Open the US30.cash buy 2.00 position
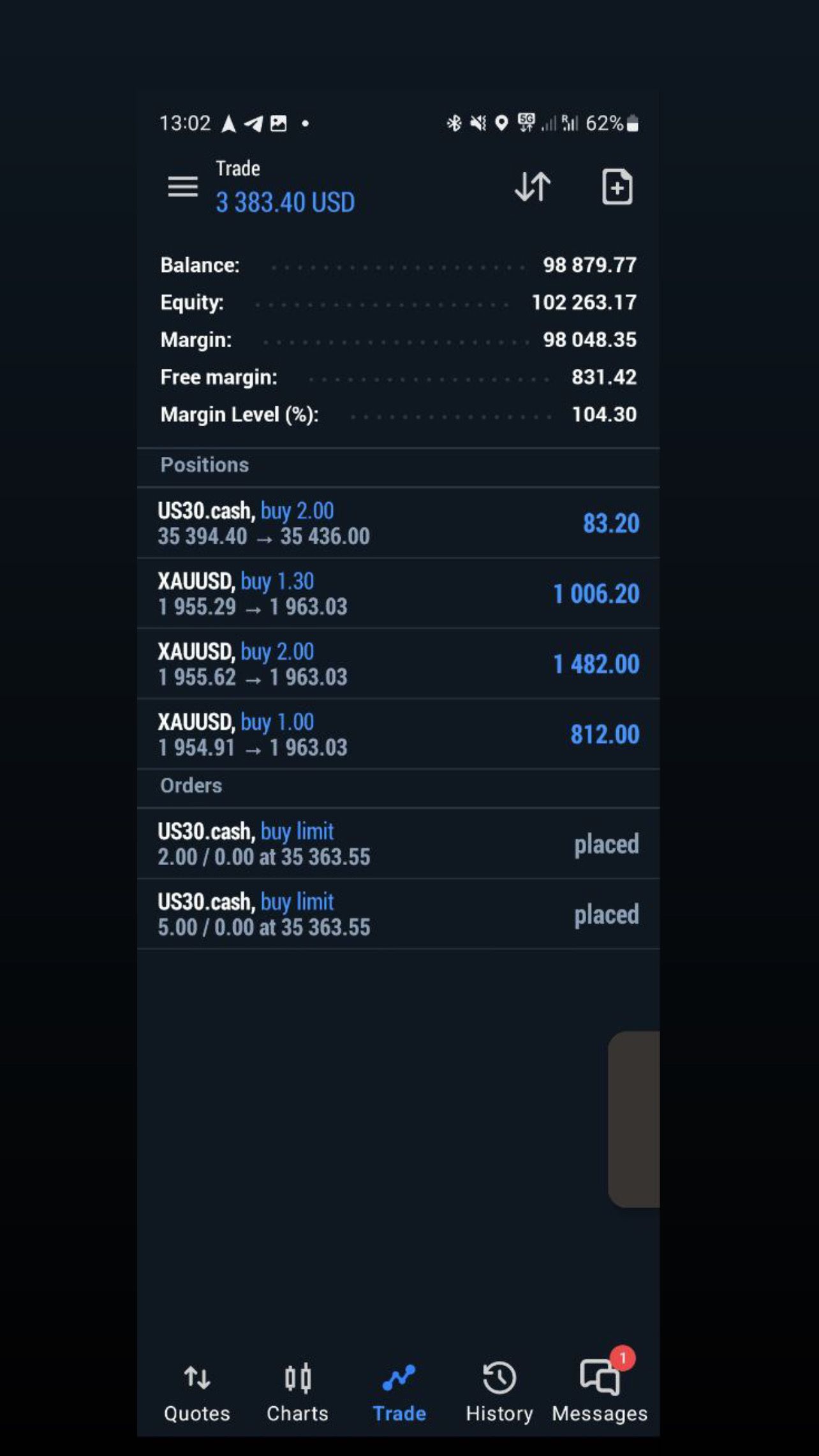The image size is (819, 1456). click(x=398, y=523)
